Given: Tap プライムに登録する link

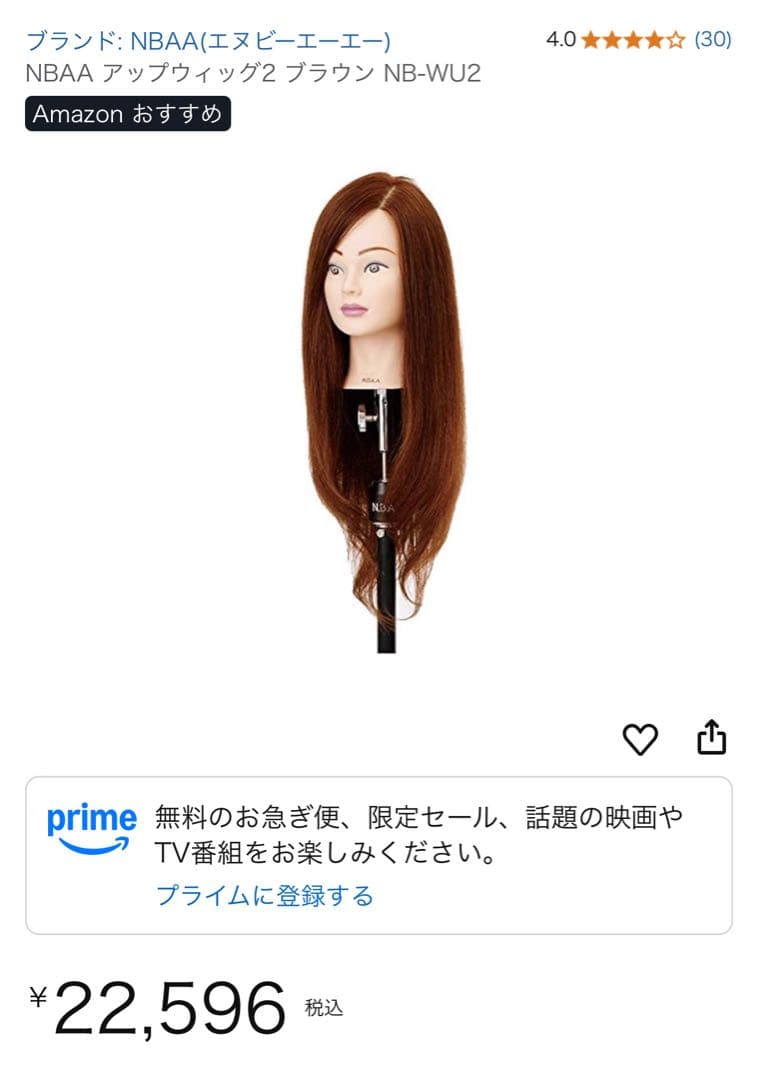Looking at the screenshot, I should click(x=264, y=895).
